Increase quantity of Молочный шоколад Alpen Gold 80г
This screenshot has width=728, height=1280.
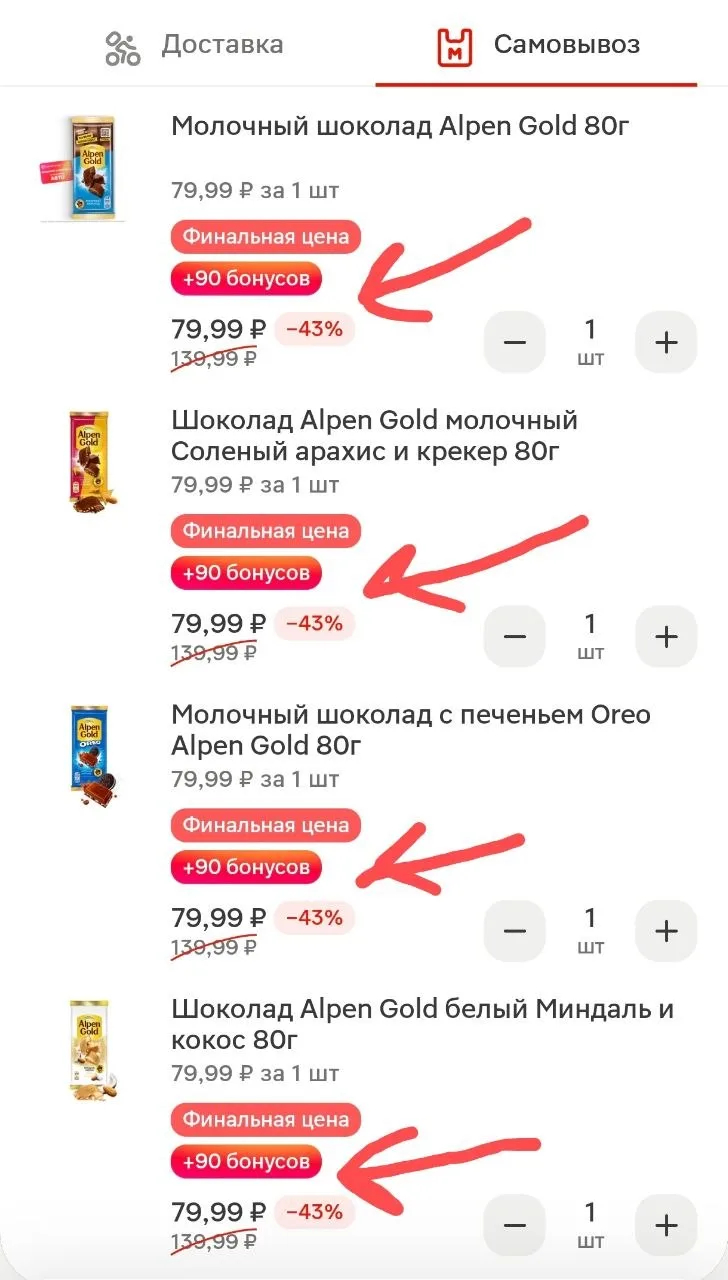click(666, 343)
